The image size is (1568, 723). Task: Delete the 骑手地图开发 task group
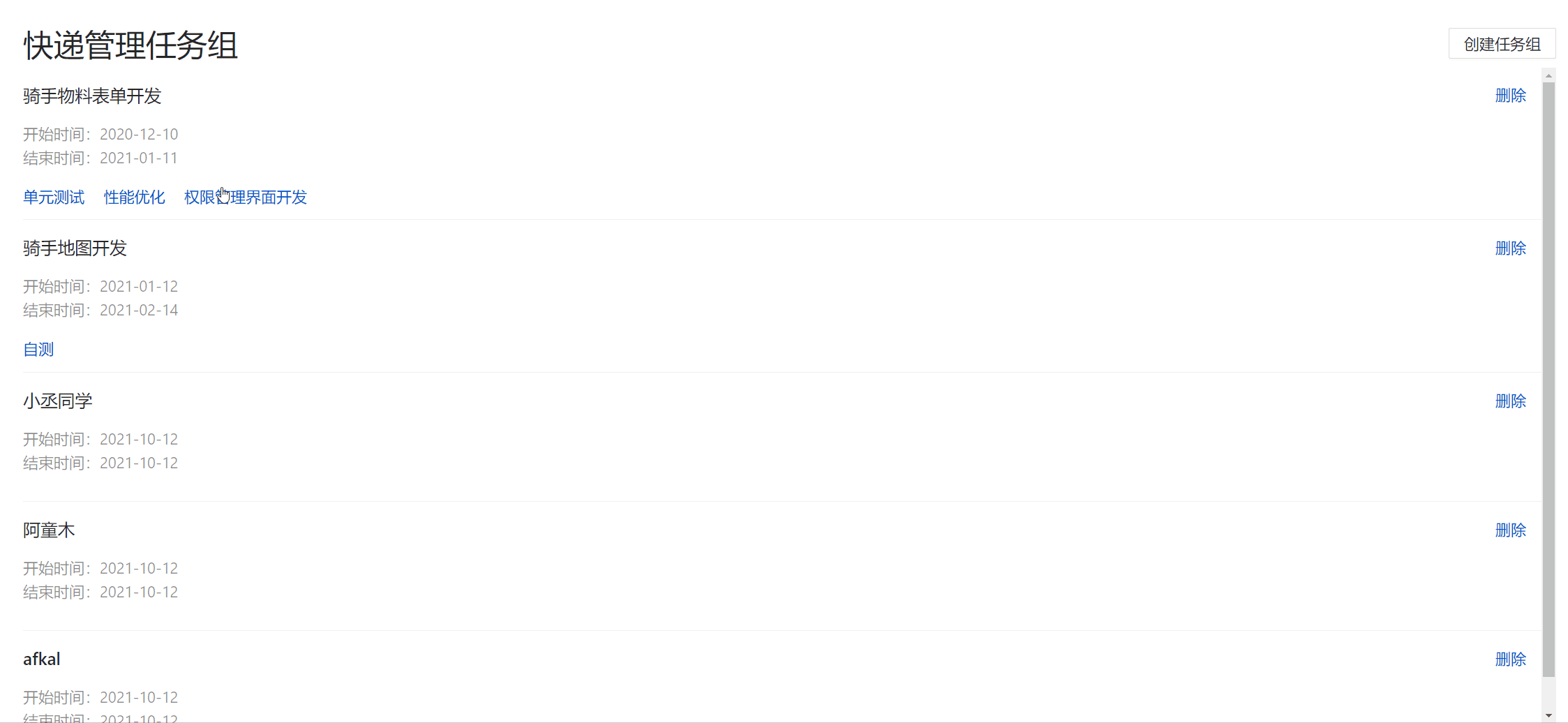(x=1510, y=248)
